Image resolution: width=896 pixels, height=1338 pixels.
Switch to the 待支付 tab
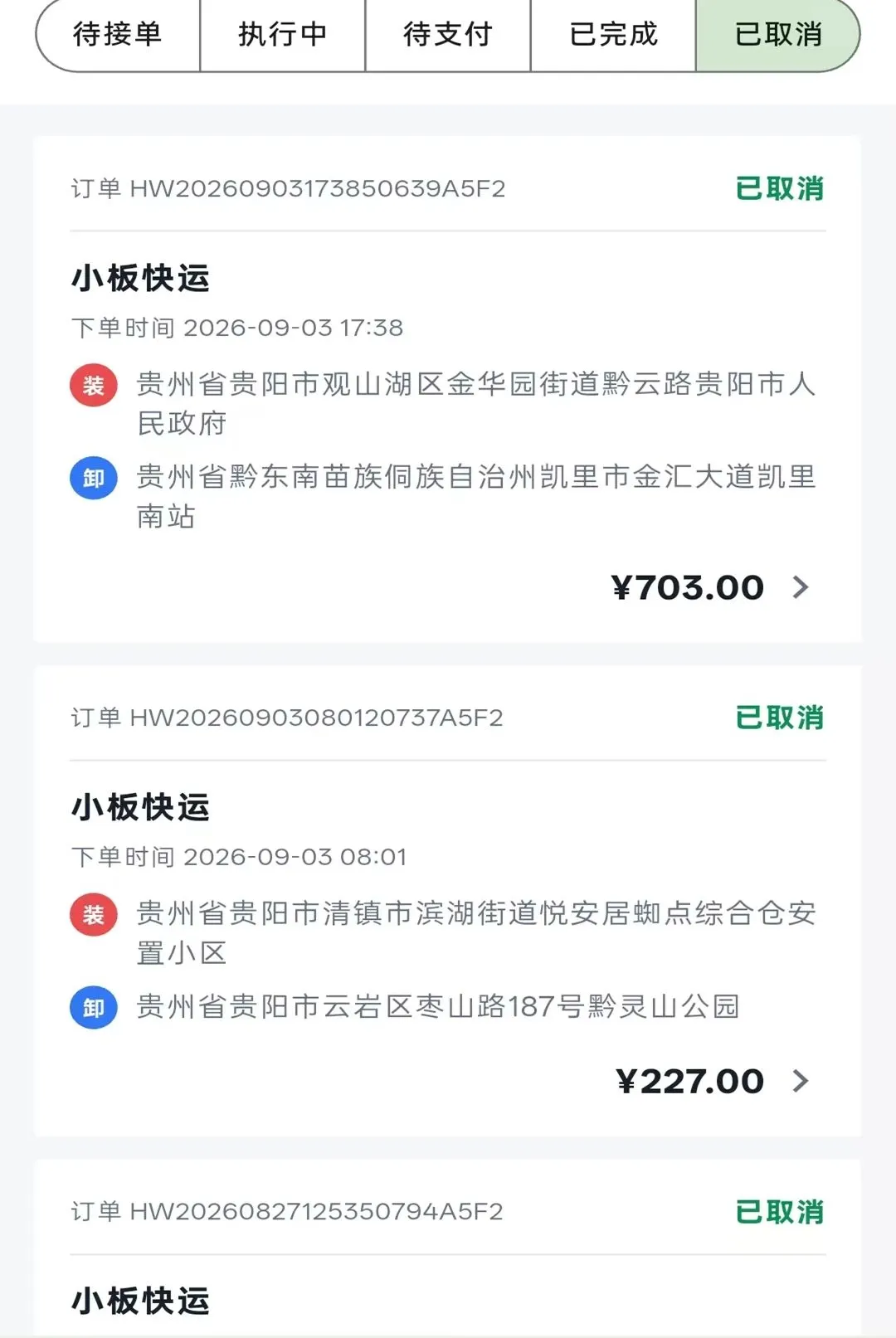(x=448, y=35)
